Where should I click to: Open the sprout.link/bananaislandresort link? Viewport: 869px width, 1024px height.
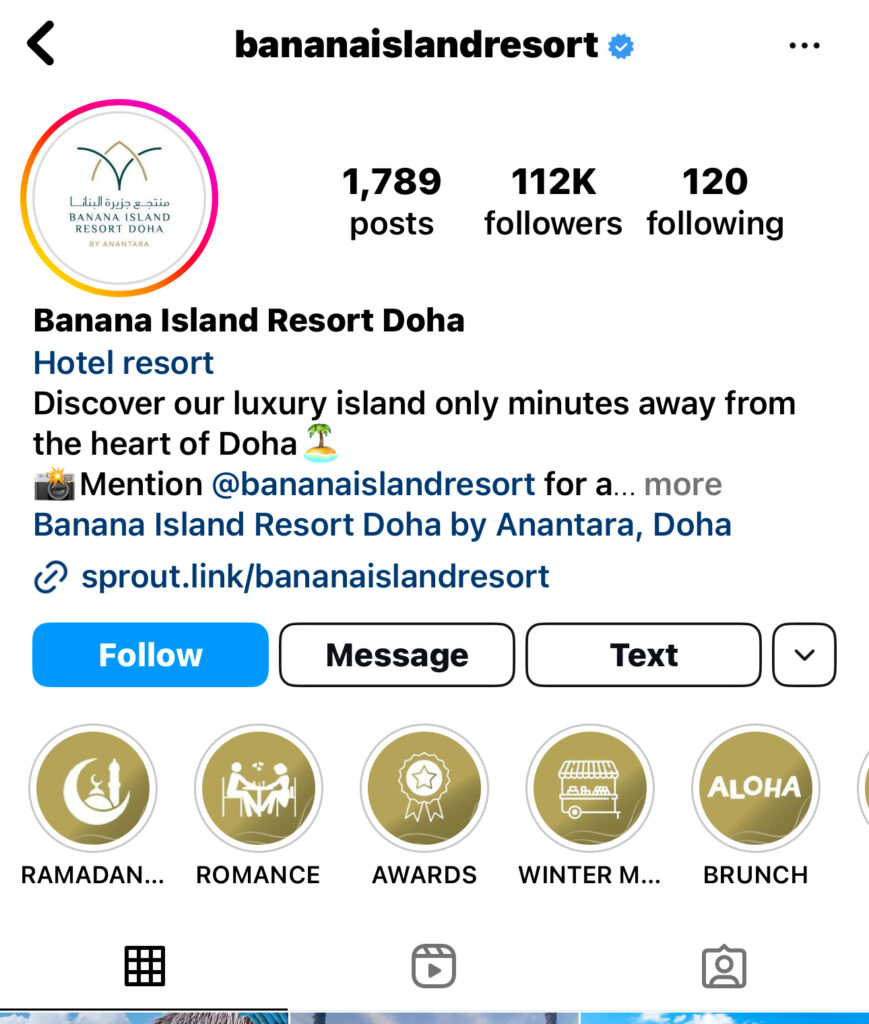(314, 576)
